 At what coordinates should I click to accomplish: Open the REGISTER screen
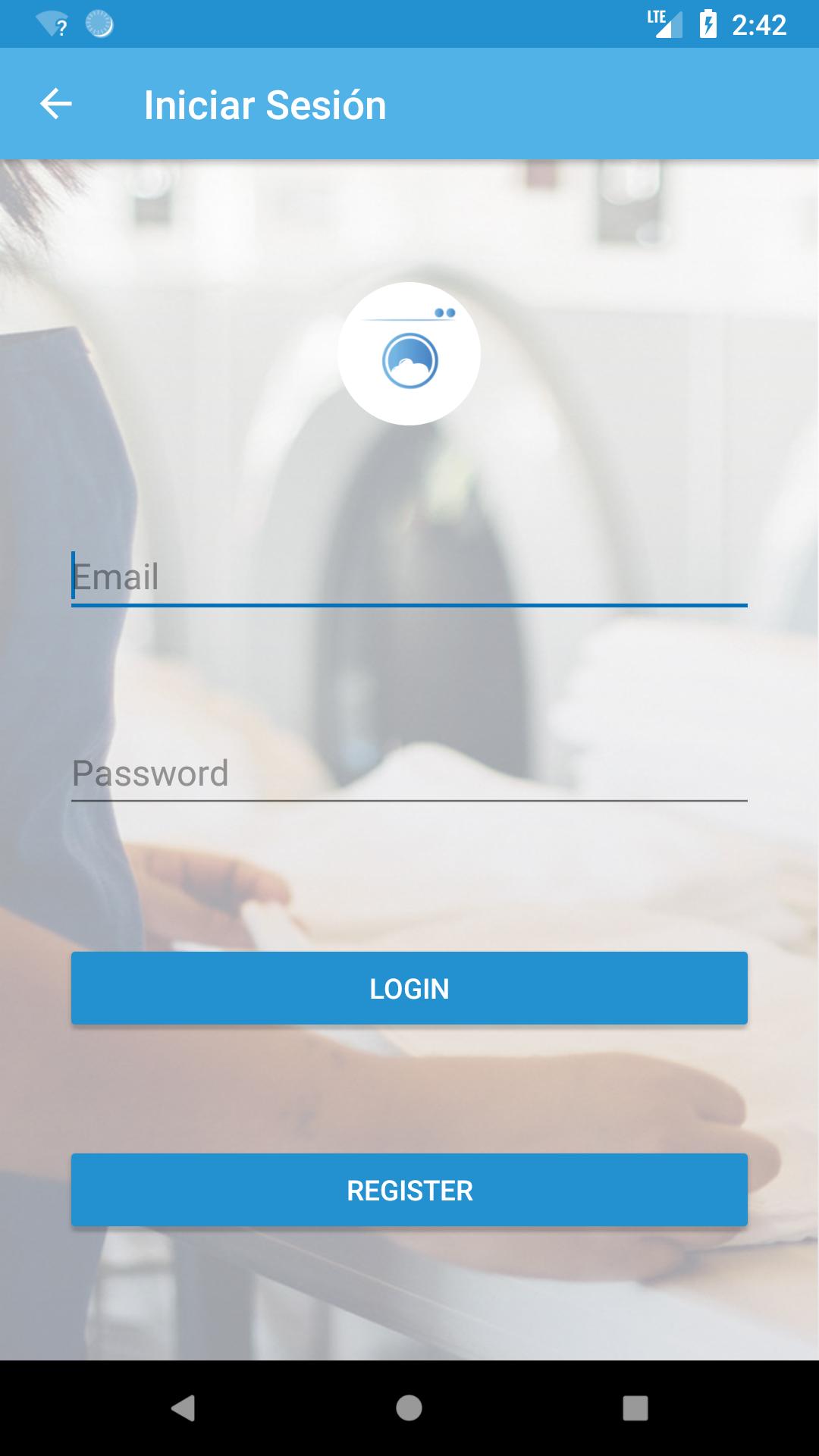click(409, 1190)
